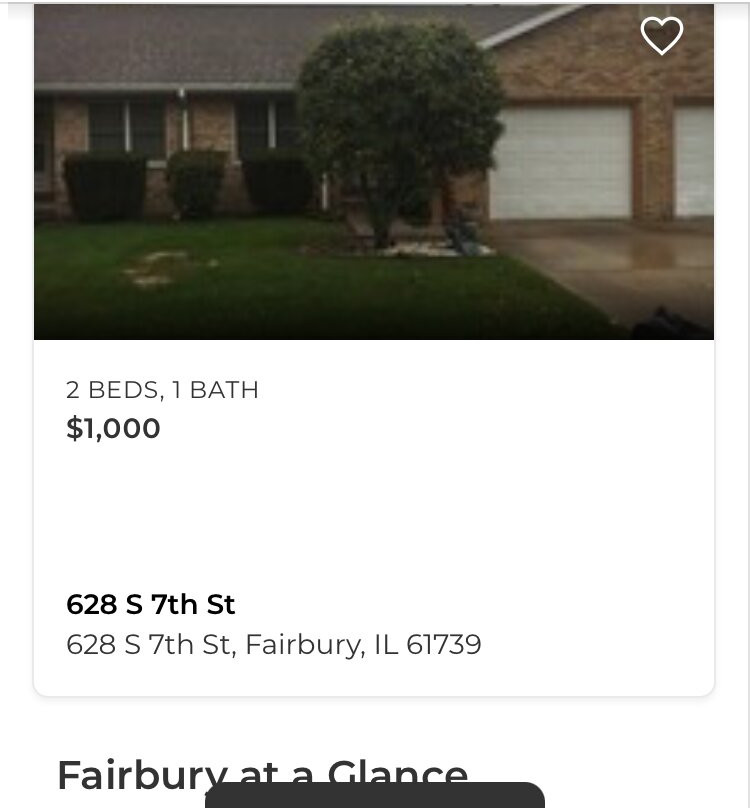
Task: Save 628 S 7th St to favorites
Action: 661,37
